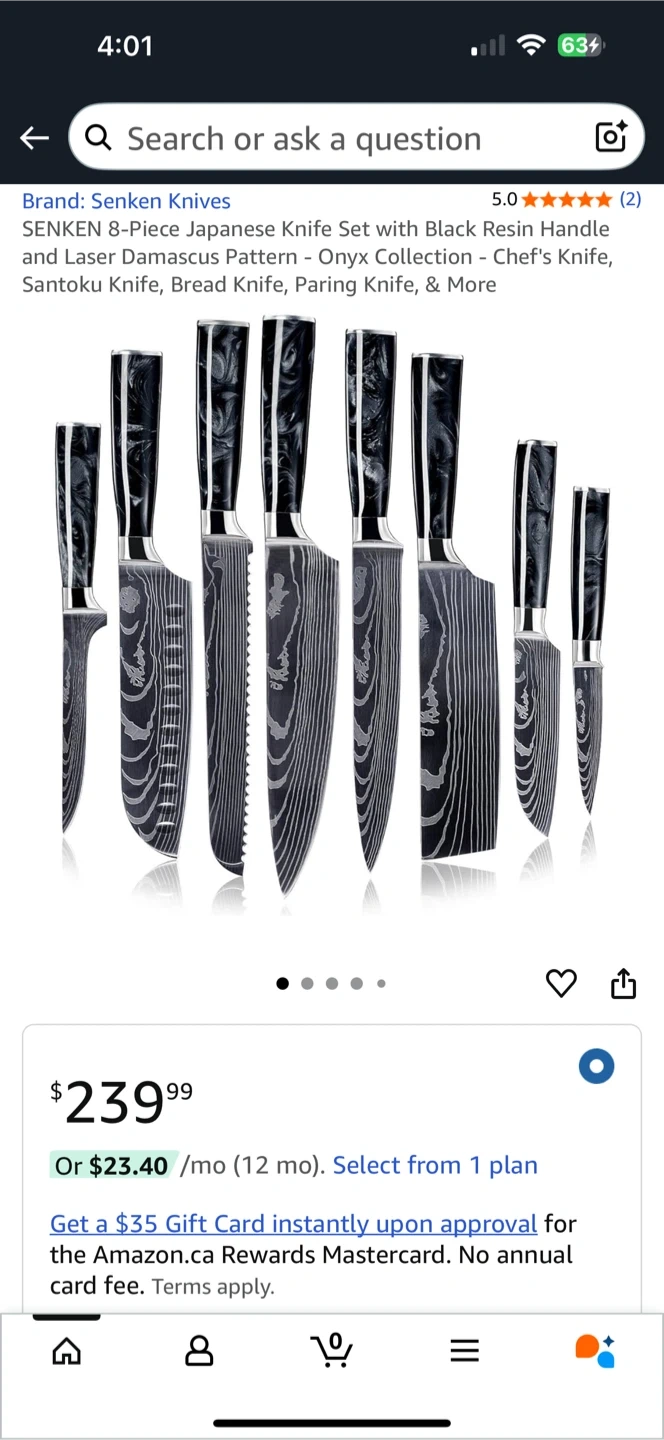The width and height of the screenshot is (664, 1440).
Task: View the 5.0 star customer ratings
Action: tap(566, 199)
